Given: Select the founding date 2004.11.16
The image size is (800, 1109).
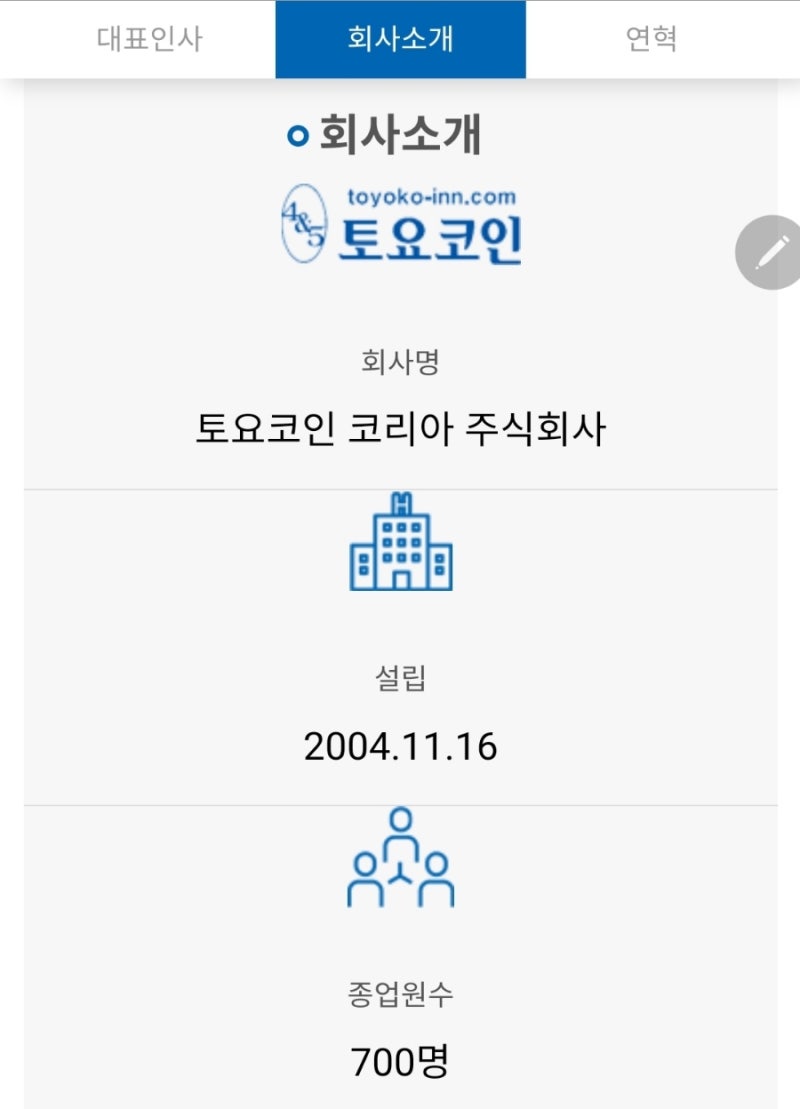Looking at the screenshot, I should pos(400,746).
